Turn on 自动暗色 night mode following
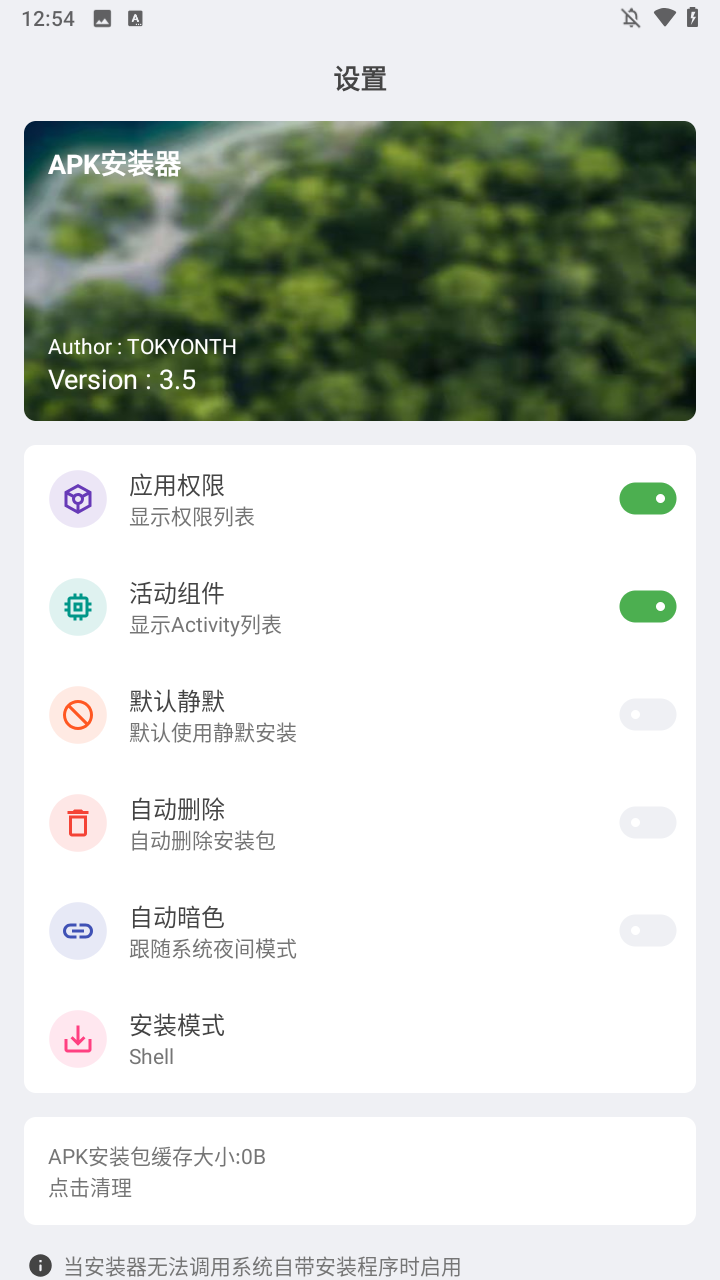720x1280 pixels. pos(647,930)
